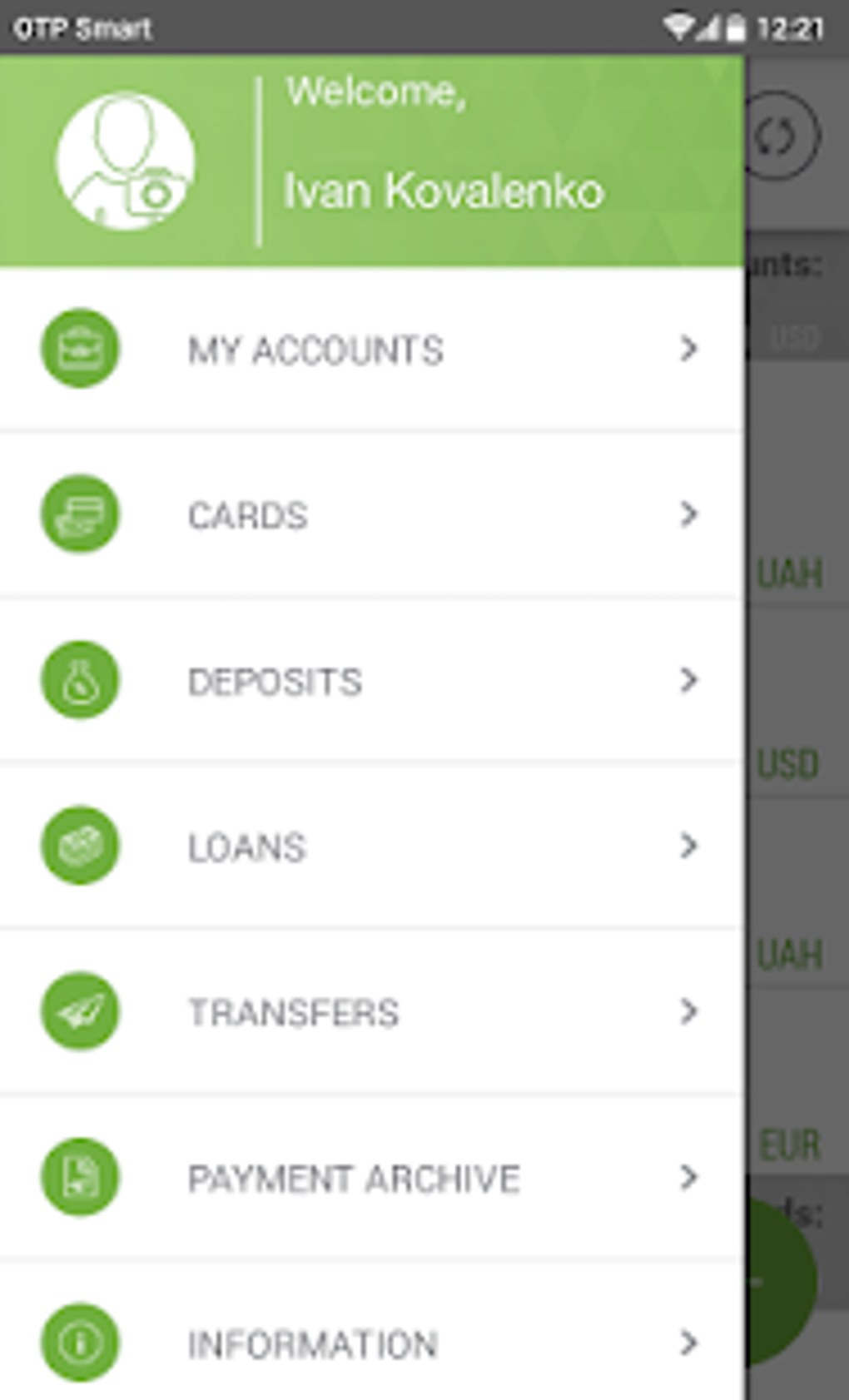This screenshot has width=849, height=1400.
Task: Open the Loans section
Action: [x=370, y=846]
